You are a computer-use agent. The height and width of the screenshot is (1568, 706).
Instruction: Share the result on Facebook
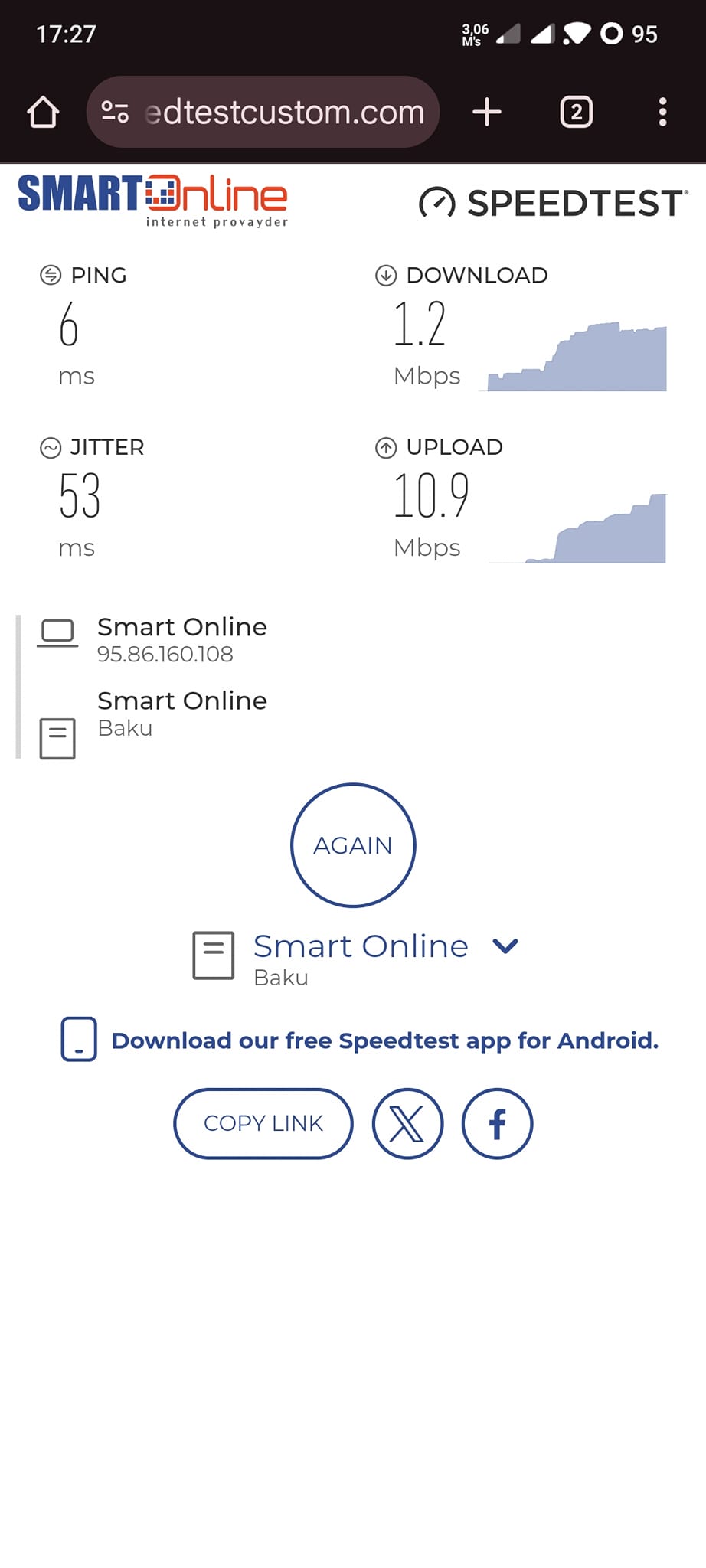pos(497,1123)
